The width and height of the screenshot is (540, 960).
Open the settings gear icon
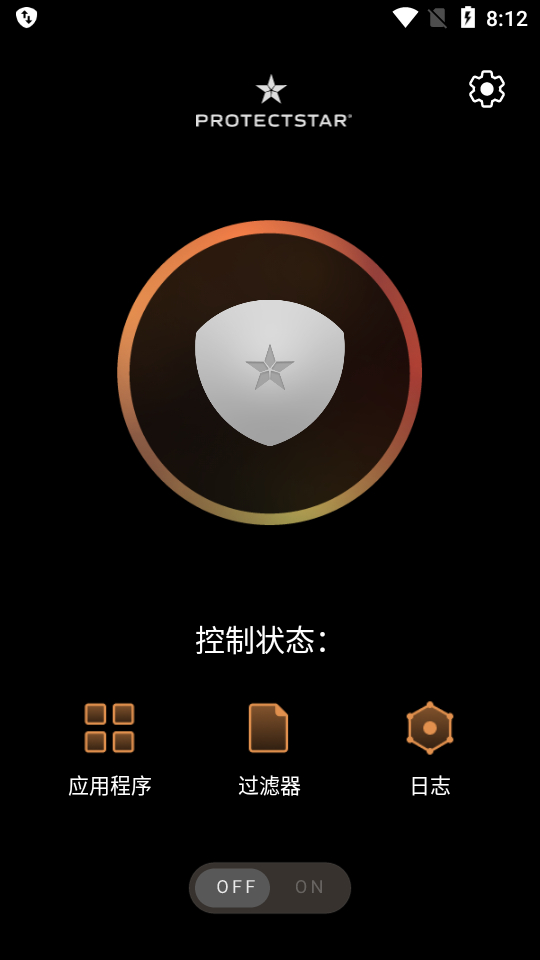(x=487, y=89)
